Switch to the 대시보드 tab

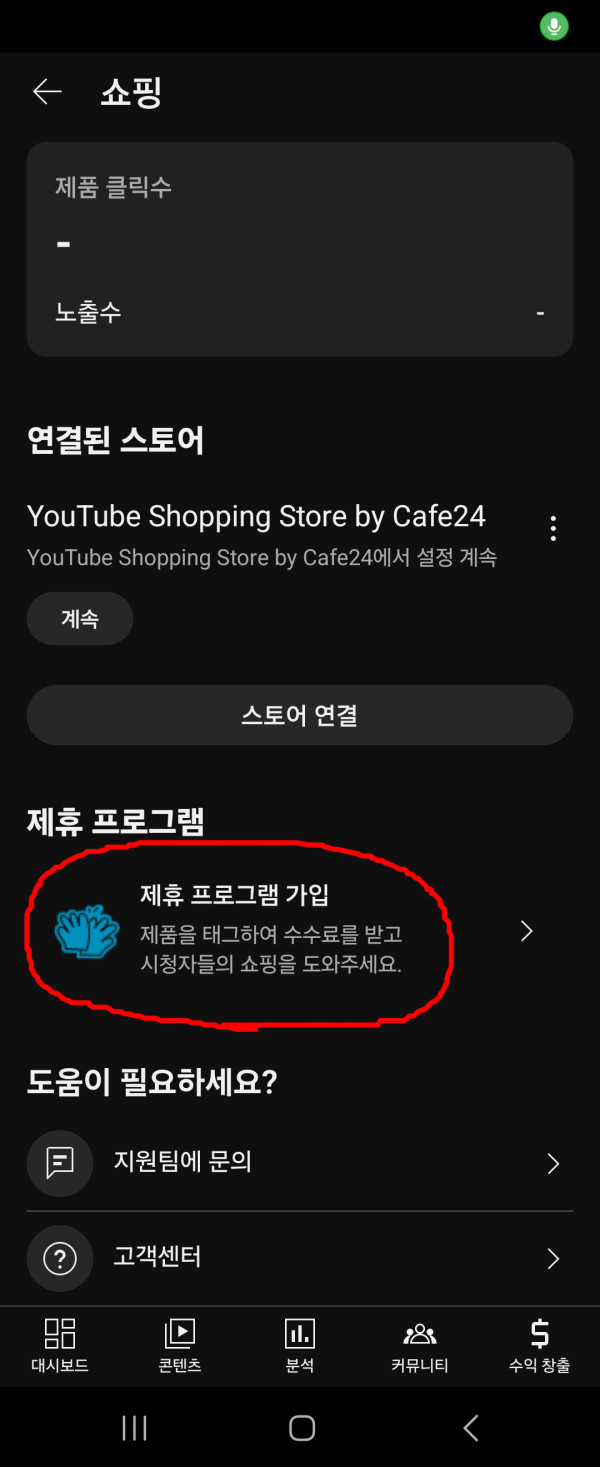click(60, 1345)
